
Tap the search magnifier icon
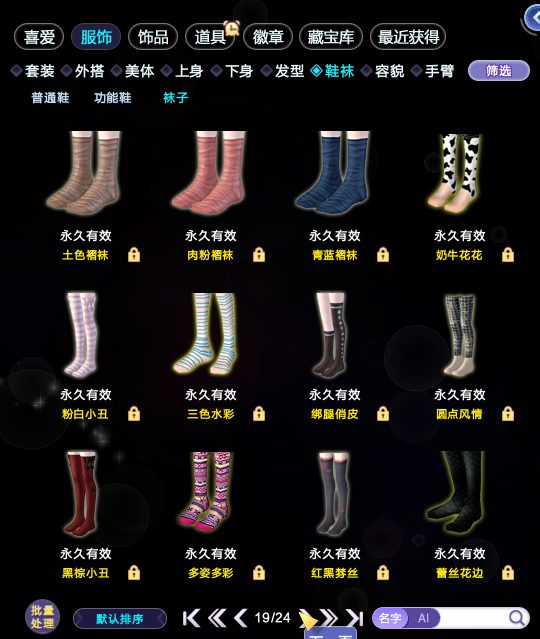pos(517,618)
